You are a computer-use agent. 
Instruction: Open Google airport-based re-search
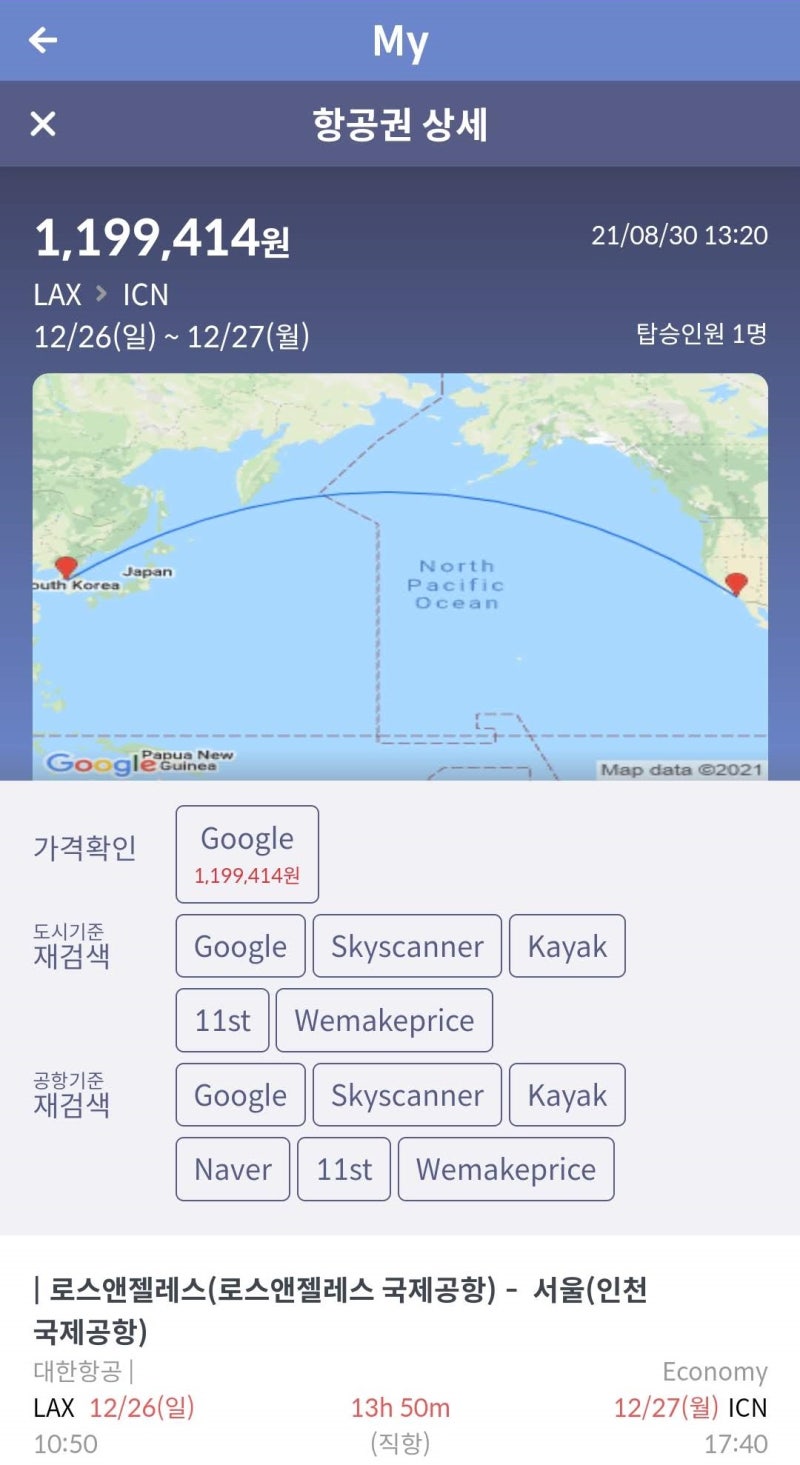239,1095
